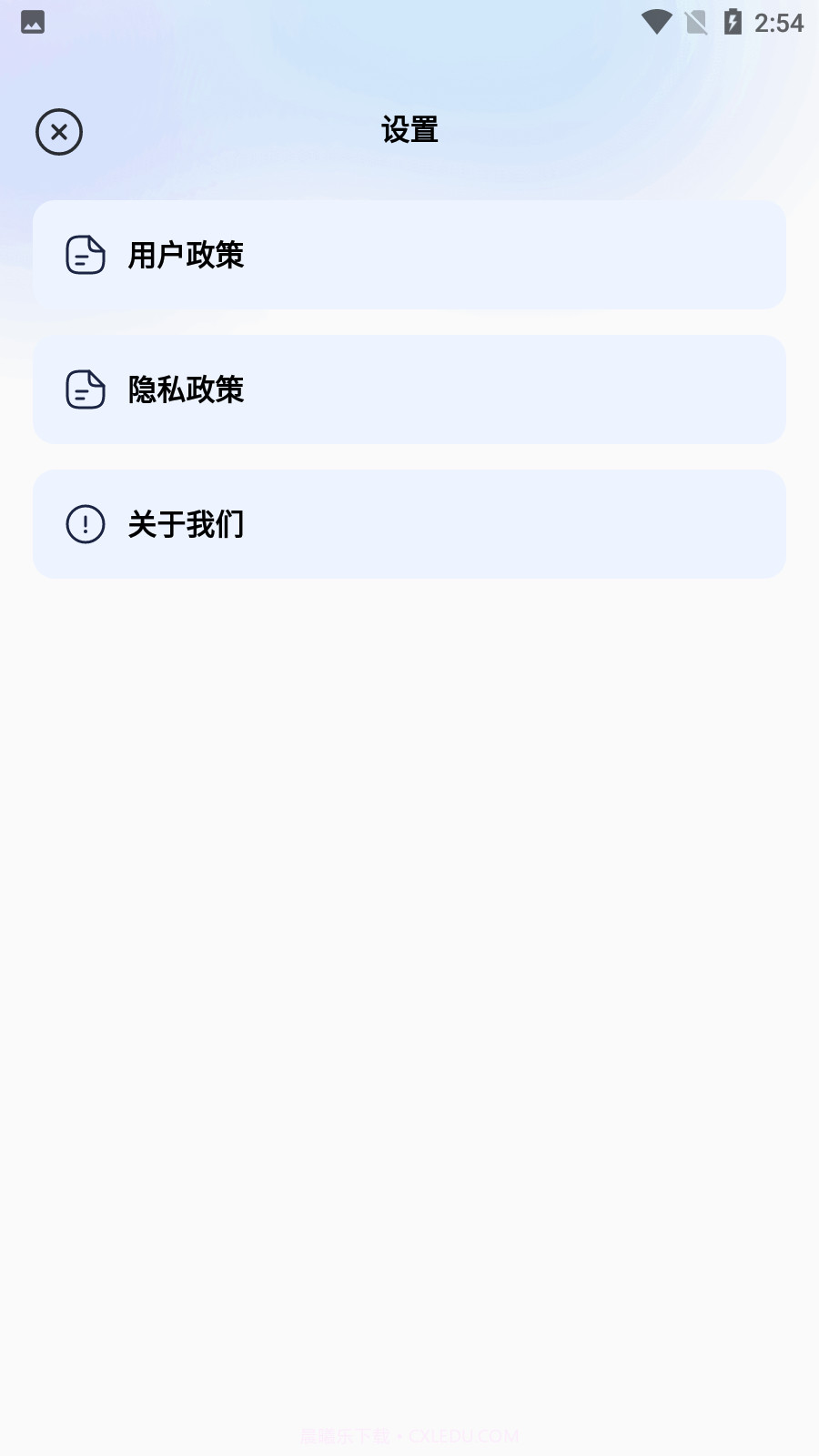Select the 隐私政策 row card

[x=409, y=389]
